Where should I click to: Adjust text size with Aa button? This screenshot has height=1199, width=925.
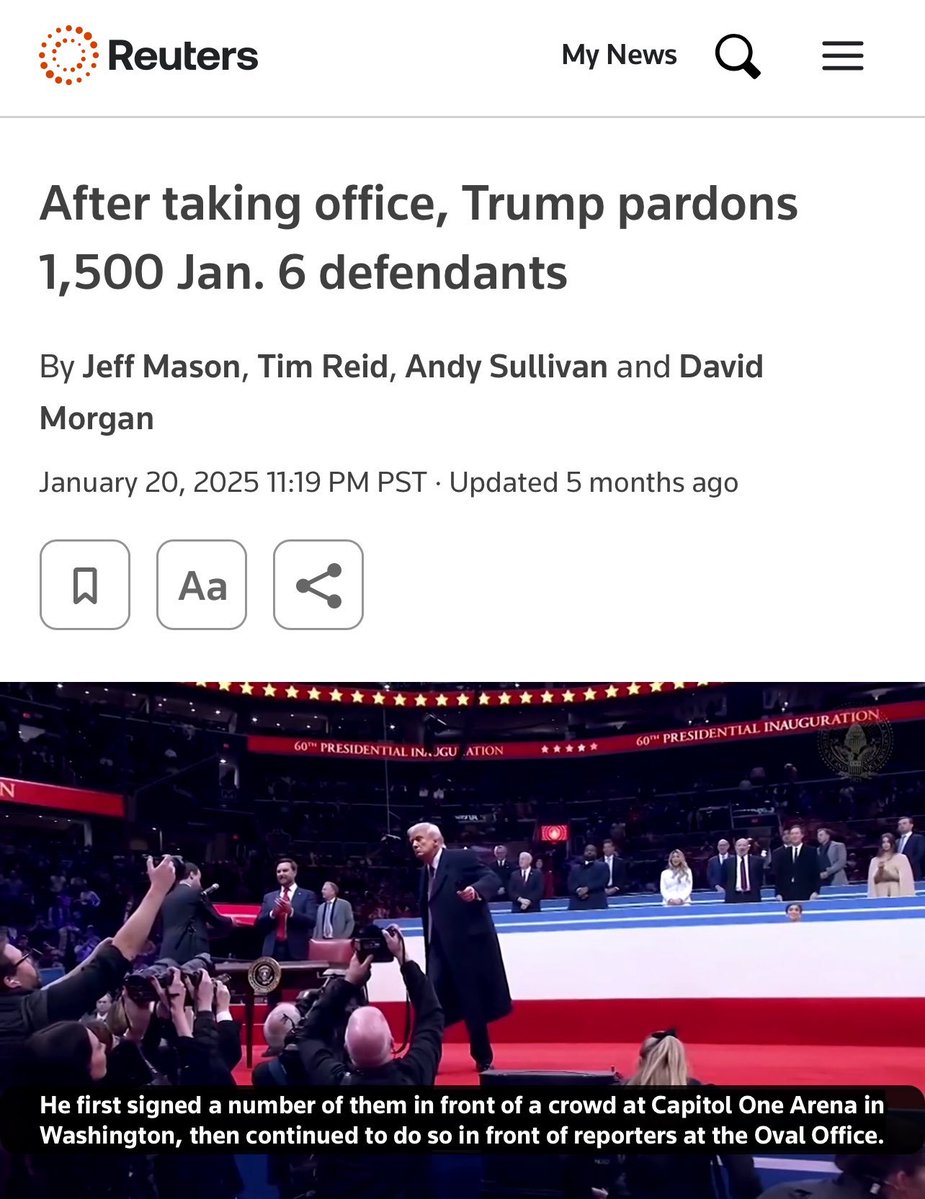coord(202,585)
